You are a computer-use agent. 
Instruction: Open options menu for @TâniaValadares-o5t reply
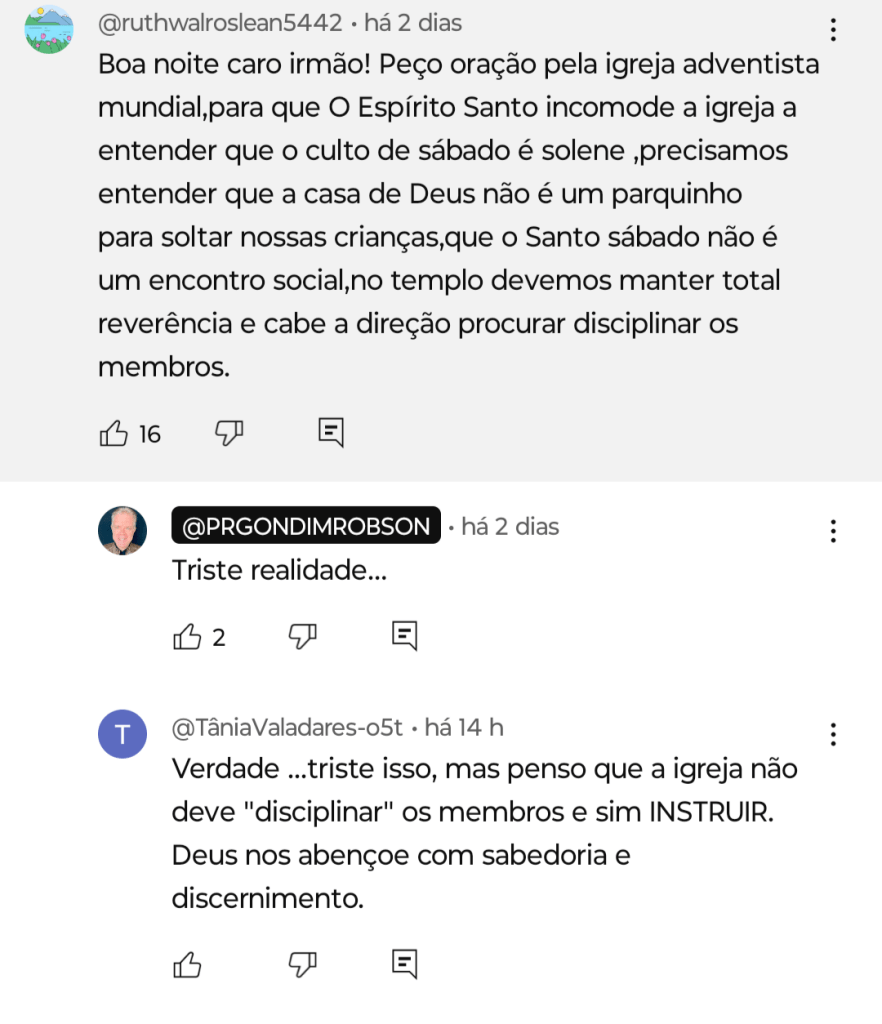pyautogui.click(x=833, y=735)
